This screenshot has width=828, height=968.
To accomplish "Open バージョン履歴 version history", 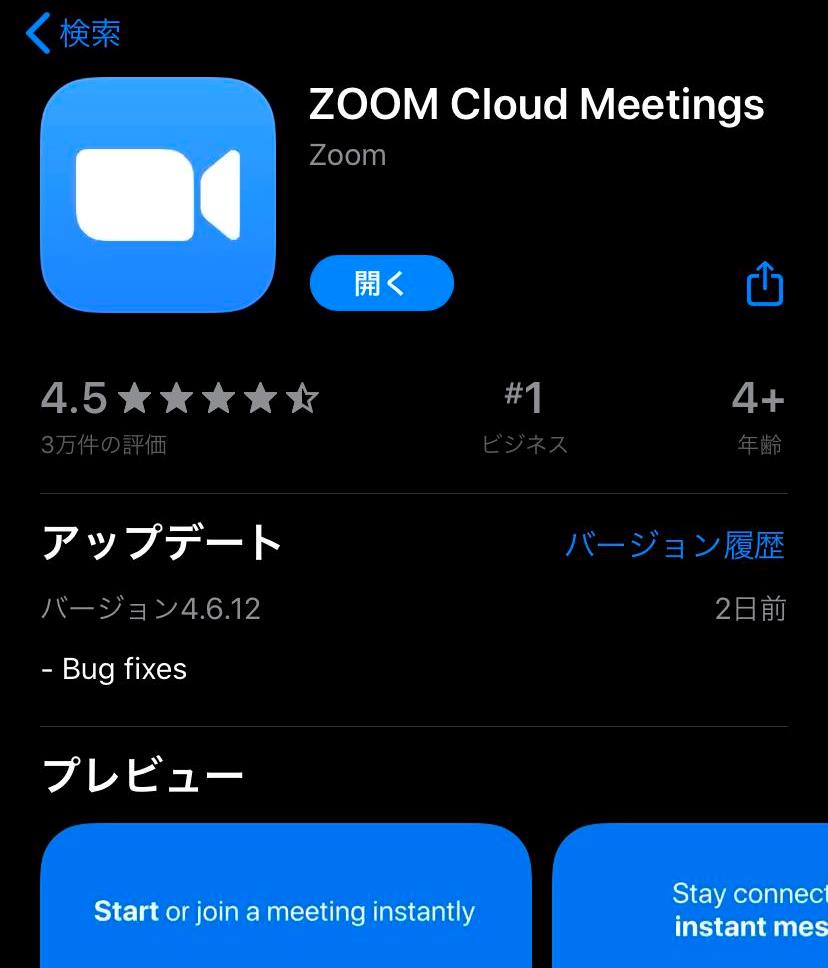I will pyautogui.click(x=674, y=545).
